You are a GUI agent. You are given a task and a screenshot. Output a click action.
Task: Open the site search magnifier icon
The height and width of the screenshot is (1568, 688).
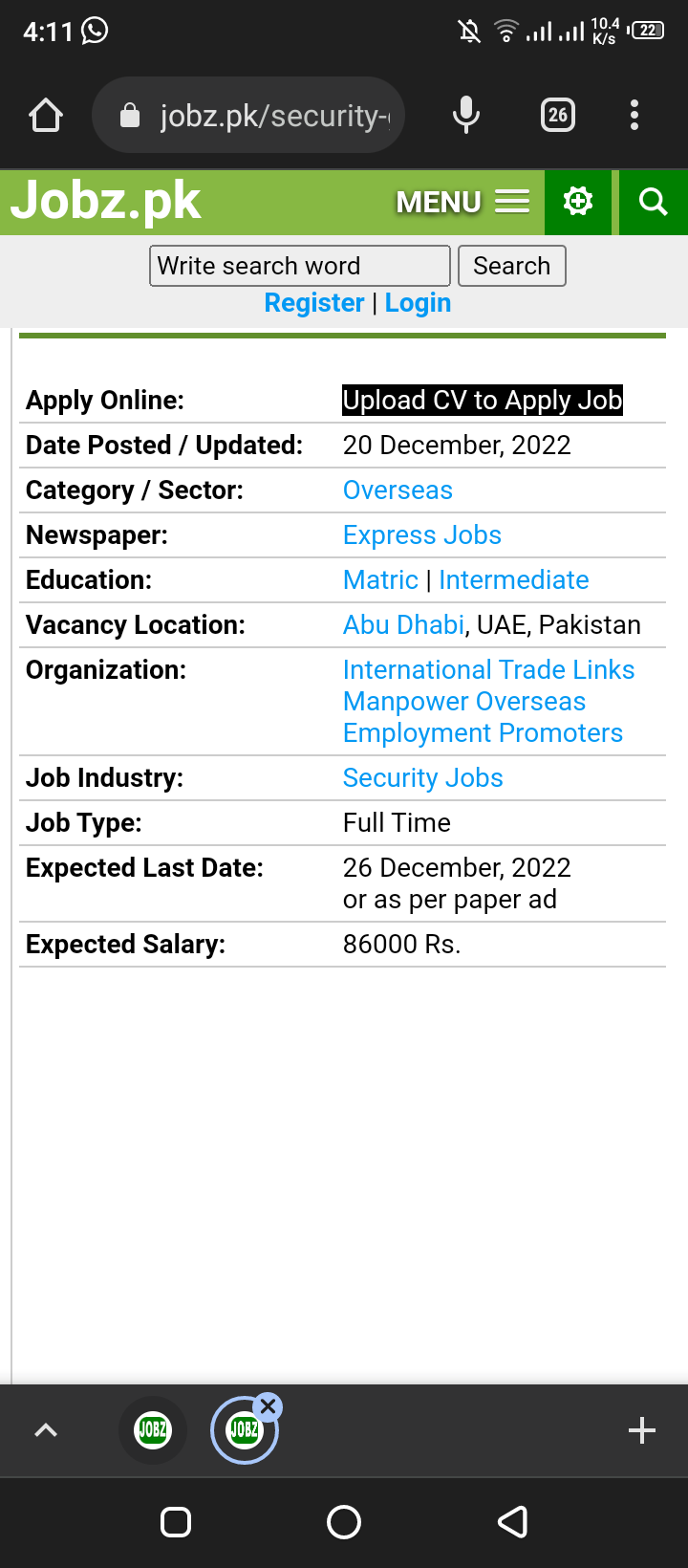point(654,202)
